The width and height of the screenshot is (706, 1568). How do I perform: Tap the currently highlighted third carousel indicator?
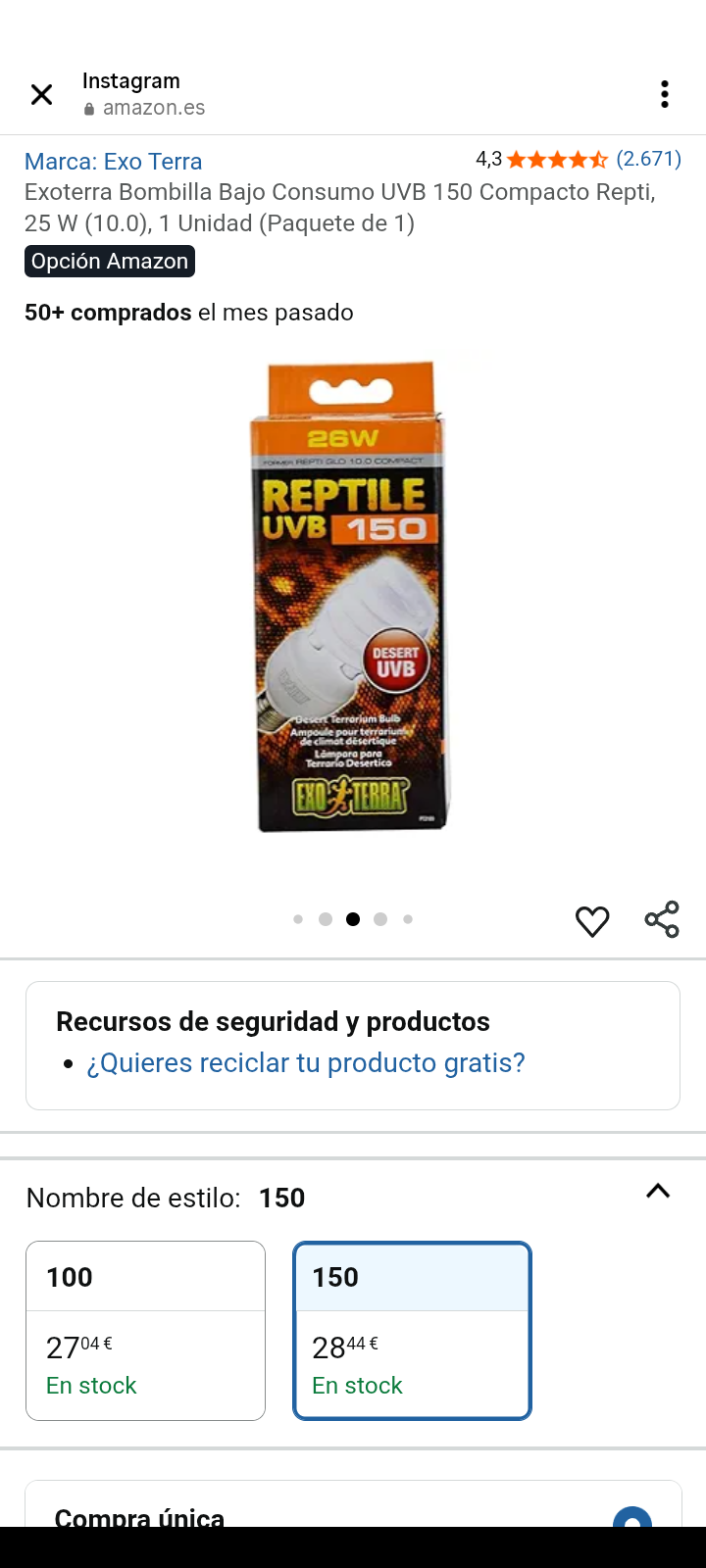(x=353, y=919)
